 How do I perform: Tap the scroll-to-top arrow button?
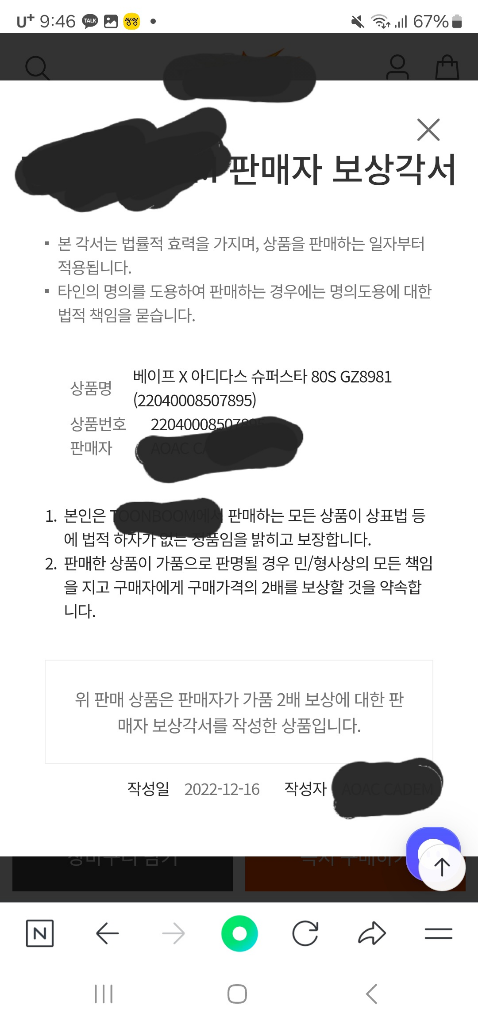coord(442,867)
